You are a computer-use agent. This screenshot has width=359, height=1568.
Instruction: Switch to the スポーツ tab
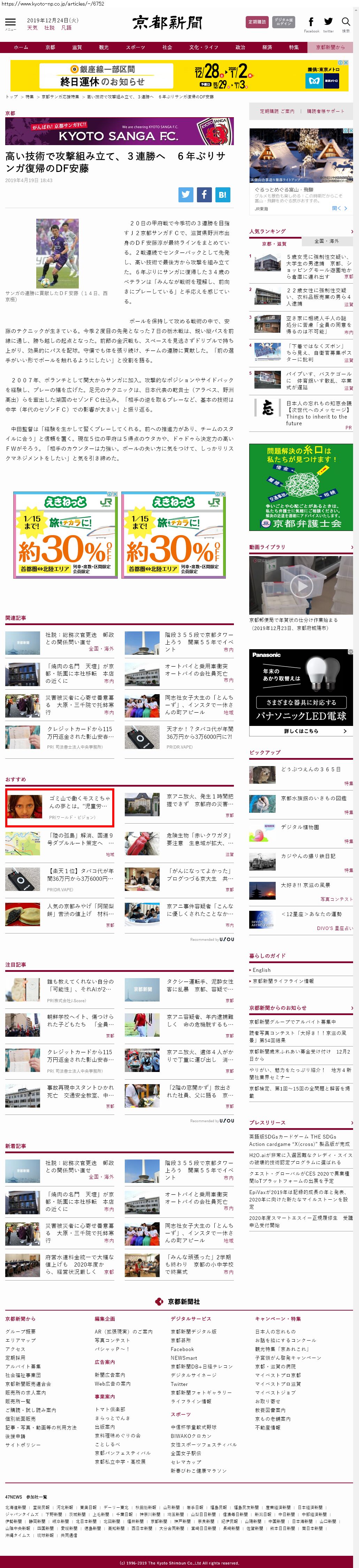coord(135,47)
